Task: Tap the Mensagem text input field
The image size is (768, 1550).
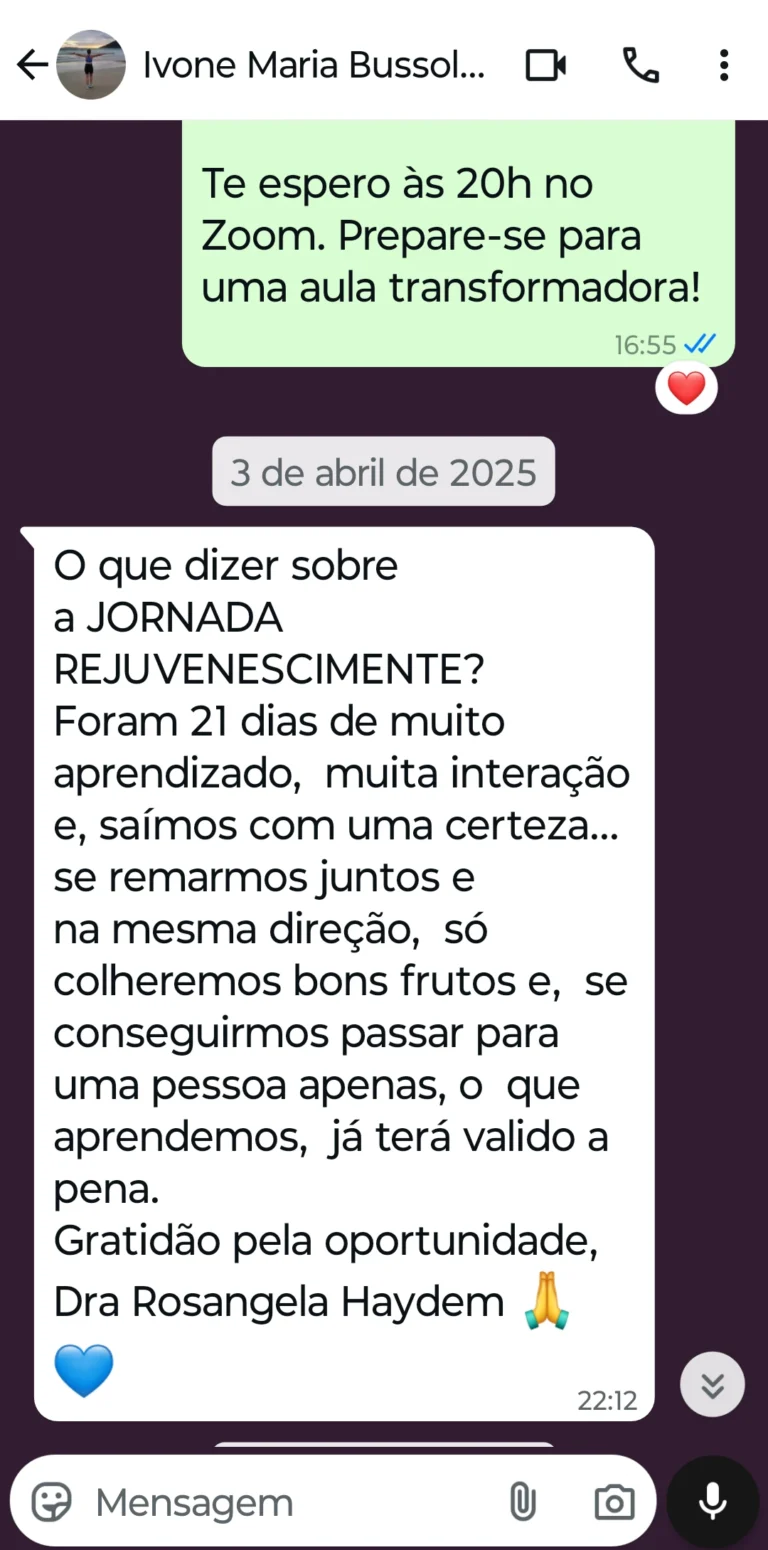Action: [250, 1500]
